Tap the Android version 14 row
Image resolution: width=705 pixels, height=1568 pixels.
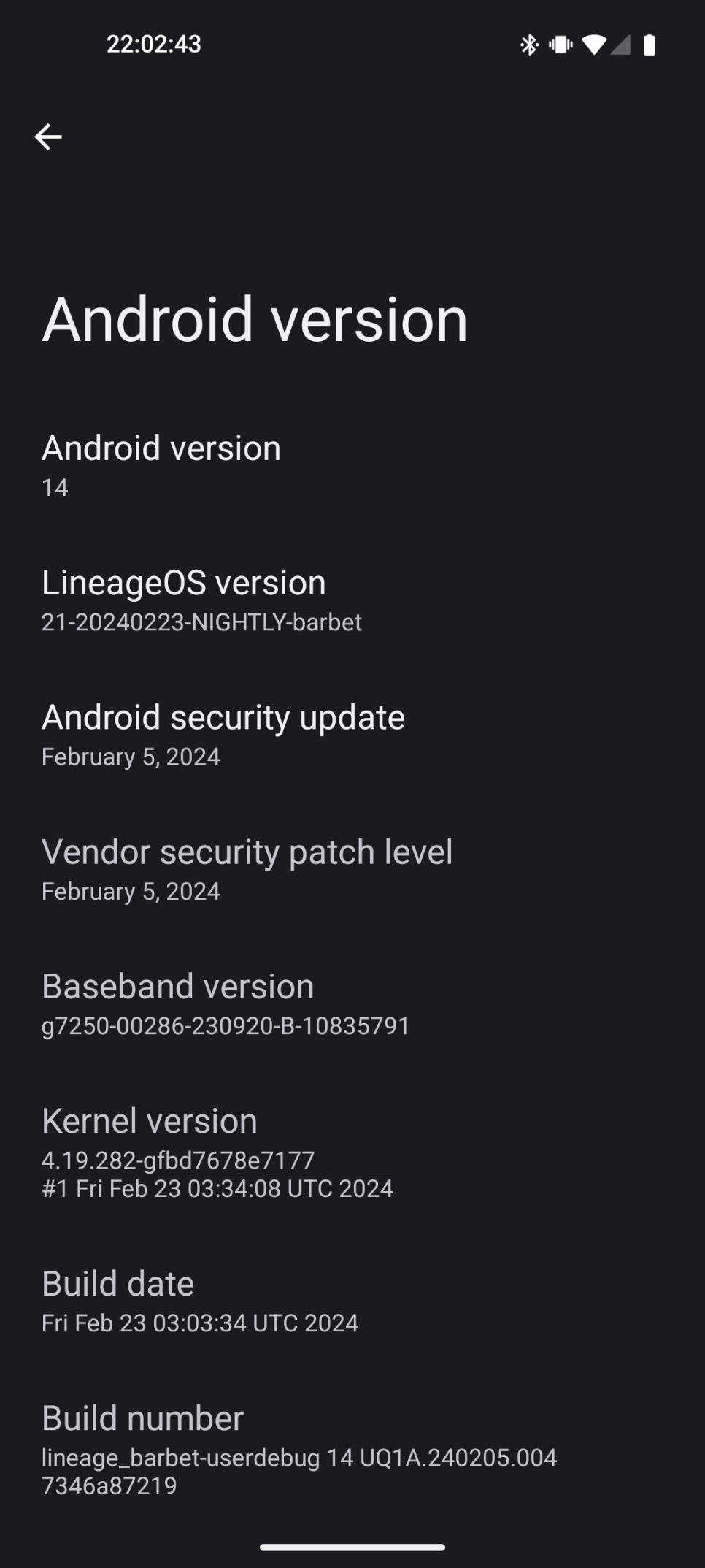352,465
